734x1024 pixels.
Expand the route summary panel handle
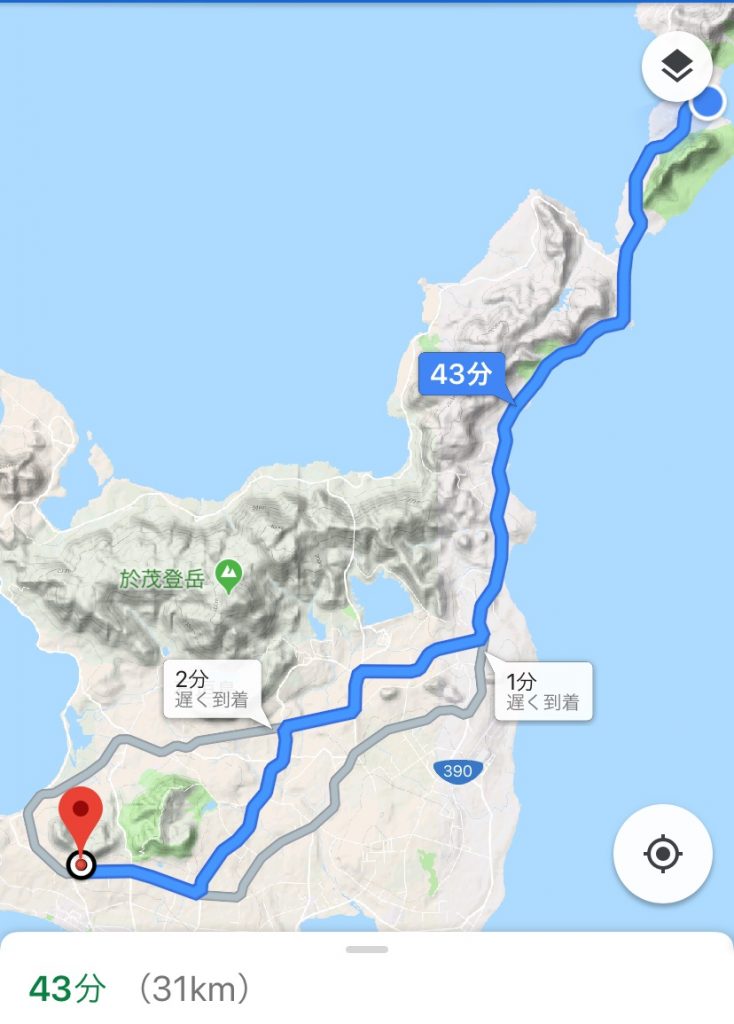click(366, 949)
